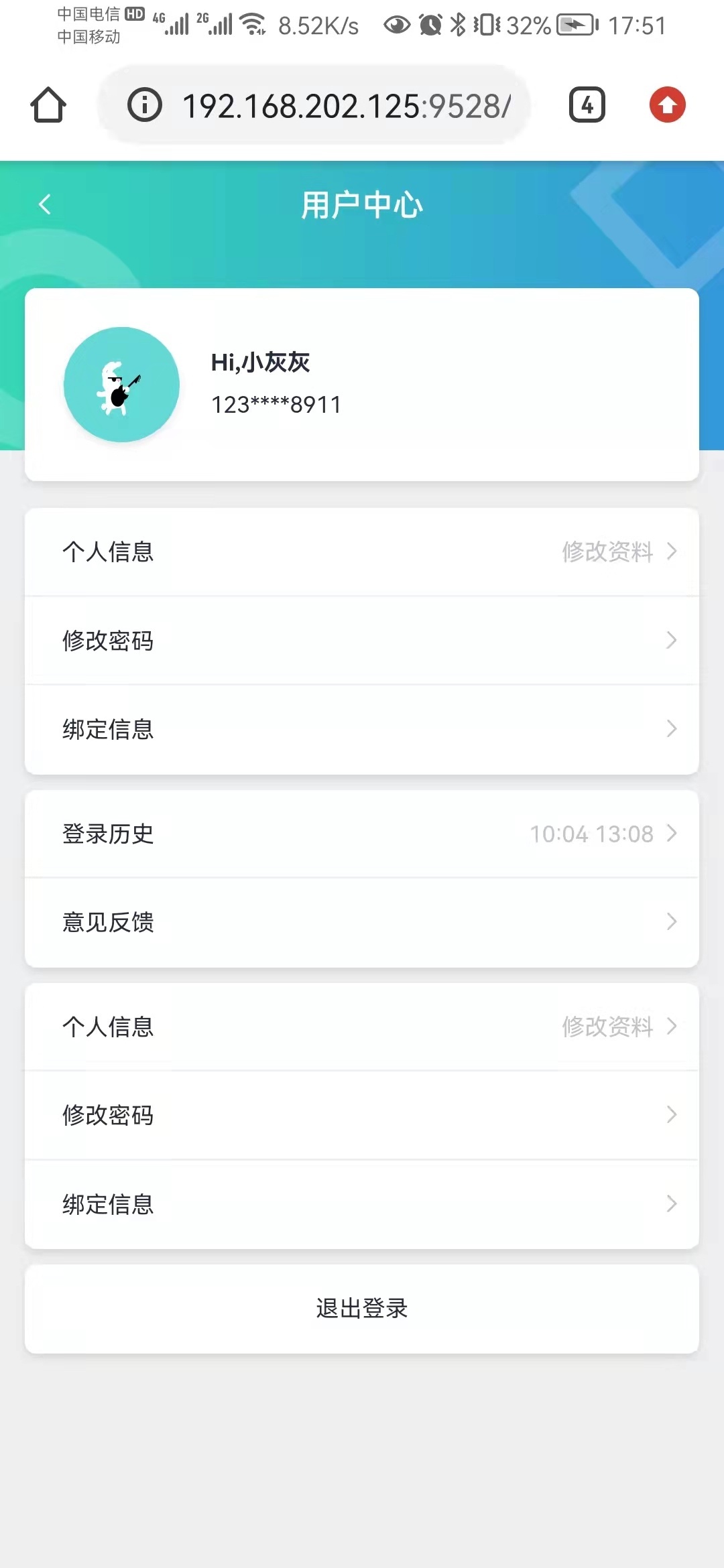
Task: Open the browser tab switcher showing 4
Action: pos(587,105)
